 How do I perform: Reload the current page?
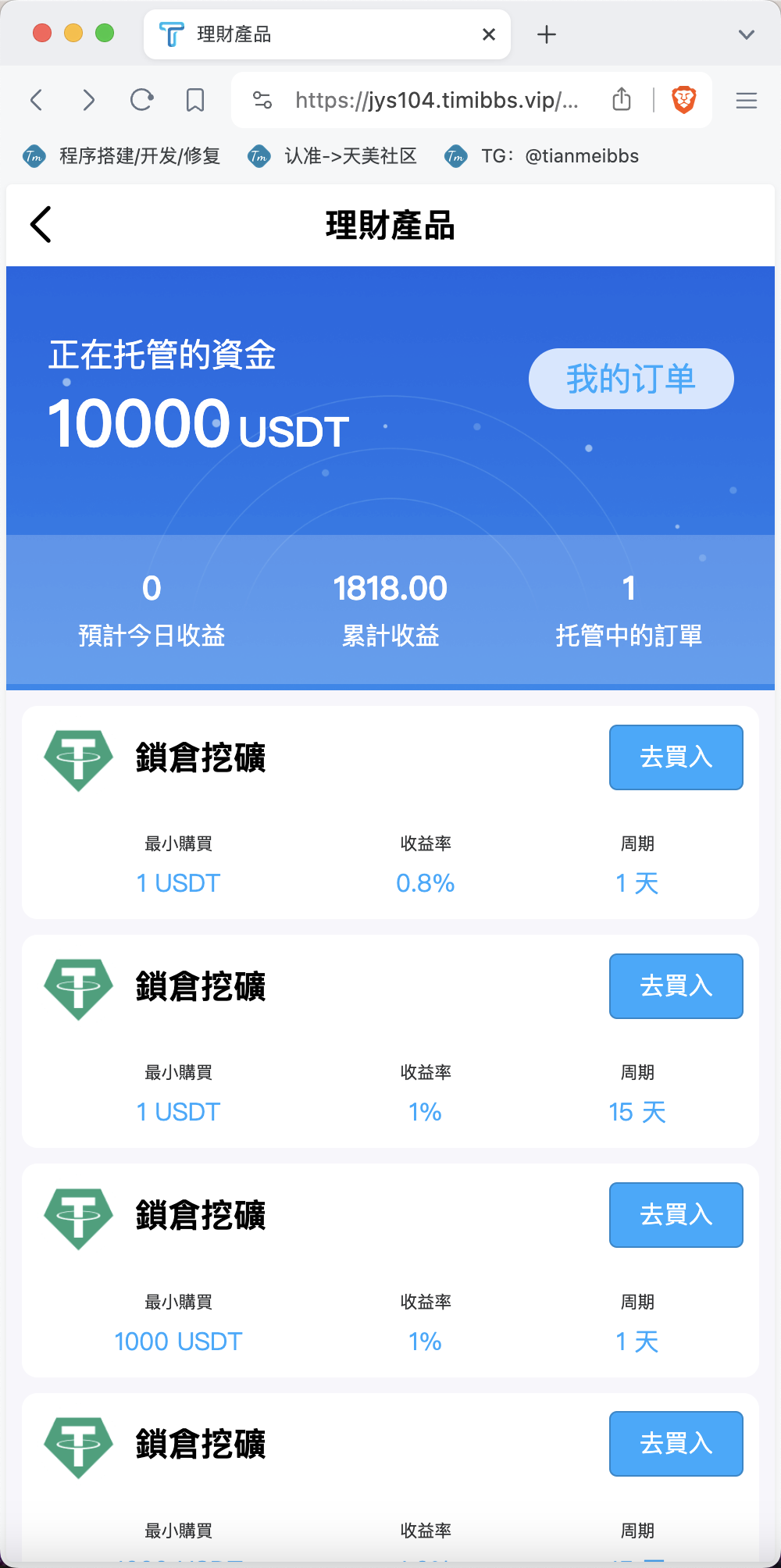pyautogui.click(x=141, y=100)
